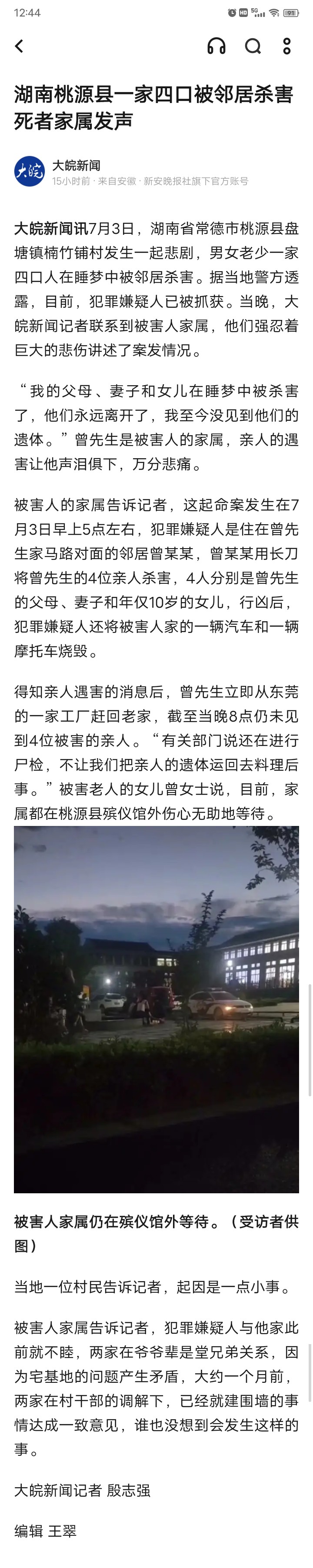Image resolution: width=313 pixels, height=1568 pixels.
Task: Open the search magnifier
Action: point(253,46)
